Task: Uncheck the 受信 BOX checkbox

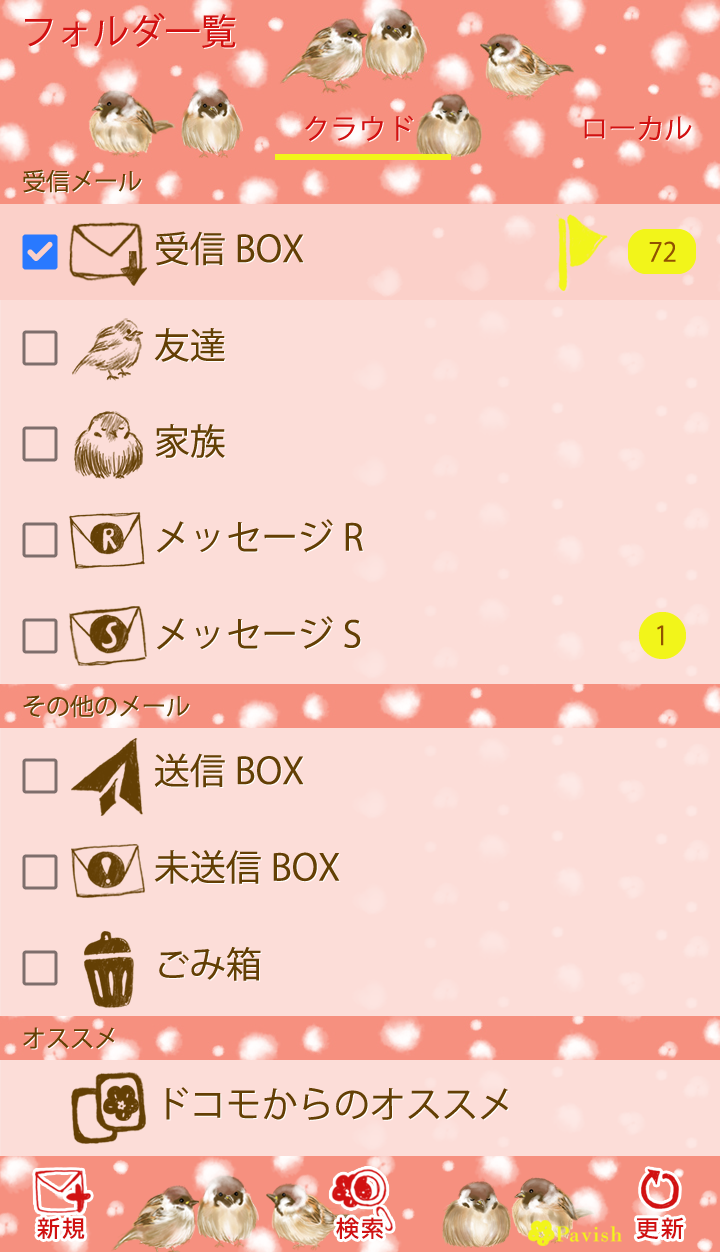Action: coord(40,252)
